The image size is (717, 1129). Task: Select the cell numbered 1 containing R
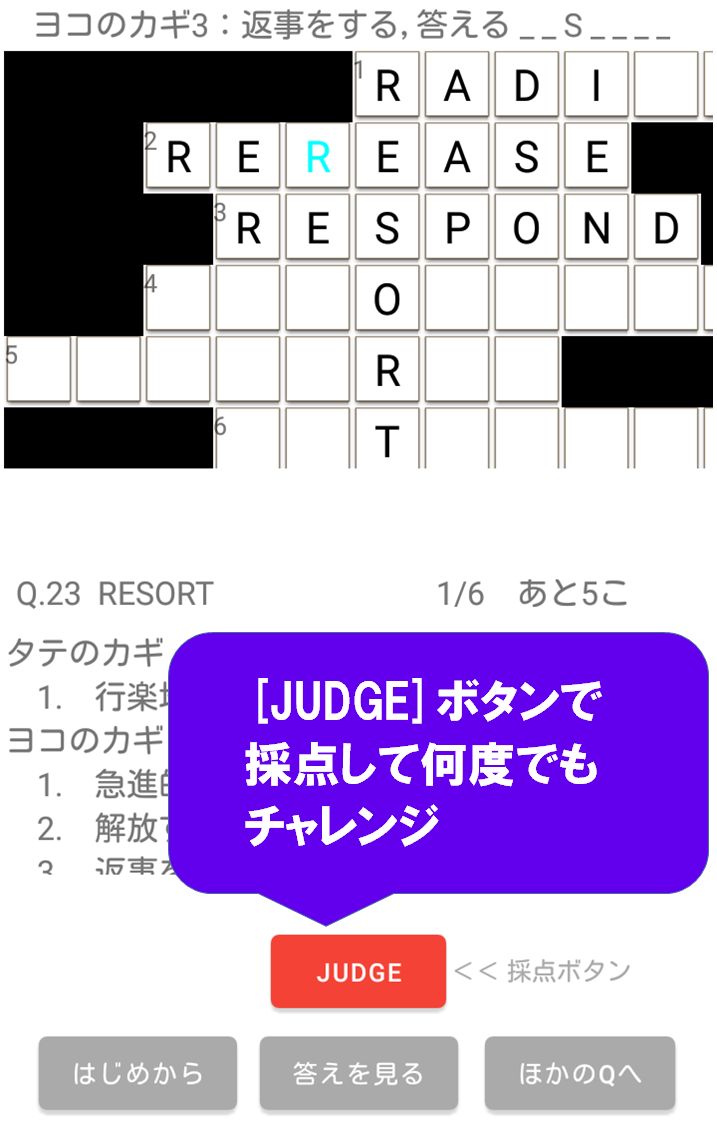tap(387, 87)
